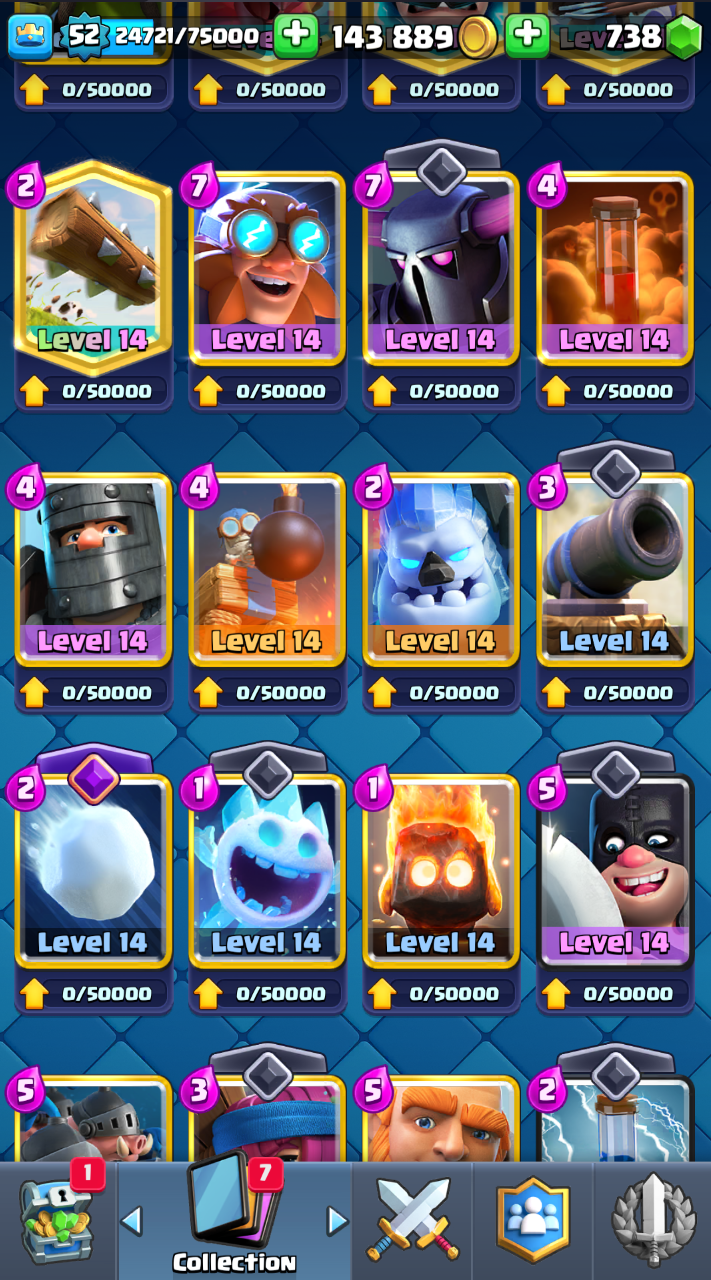Screen dimensions: 711x1280
Task: Select the Fire Spirit card
Action: coord(441,870)
